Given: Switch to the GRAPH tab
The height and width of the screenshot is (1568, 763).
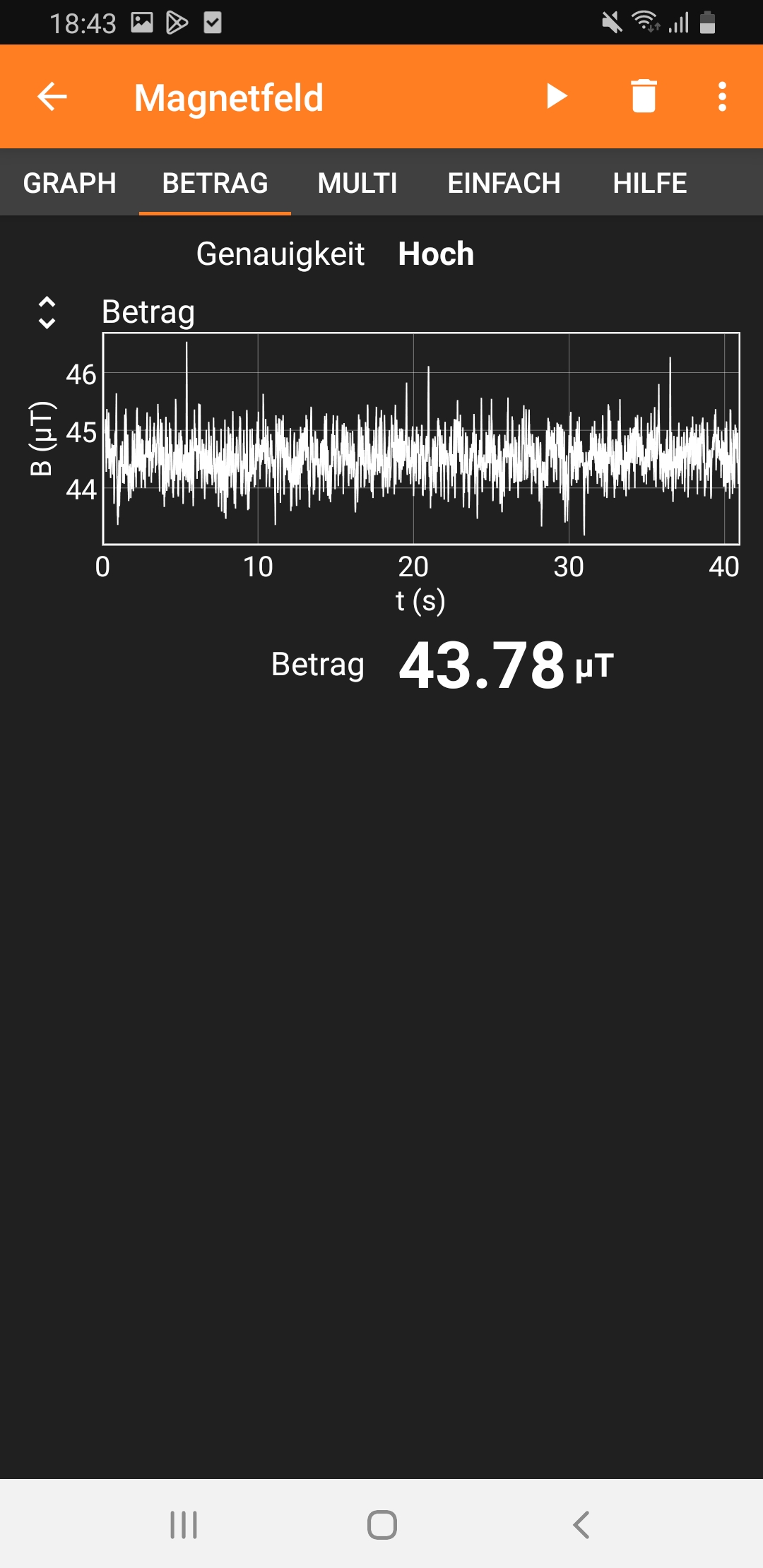Looking at the screenshot, I should pos(69,183).
